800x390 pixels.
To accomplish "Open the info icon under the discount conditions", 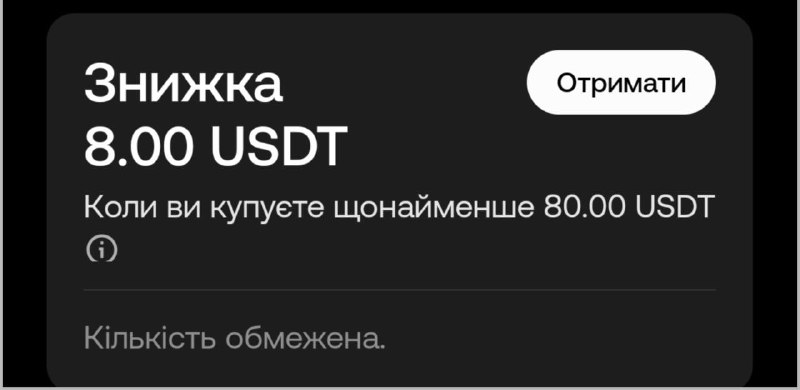I will click(102, 250).
